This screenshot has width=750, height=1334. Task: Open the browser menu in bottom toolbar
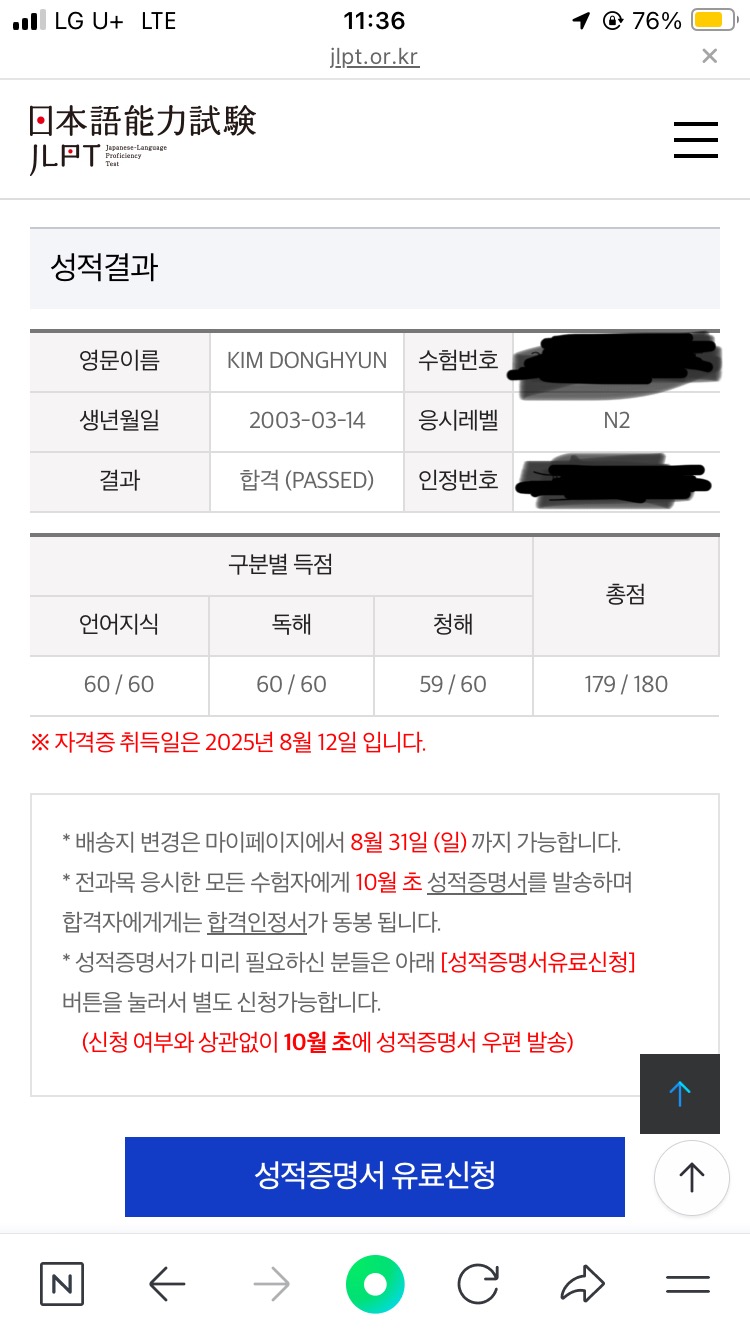(688, 1284)
